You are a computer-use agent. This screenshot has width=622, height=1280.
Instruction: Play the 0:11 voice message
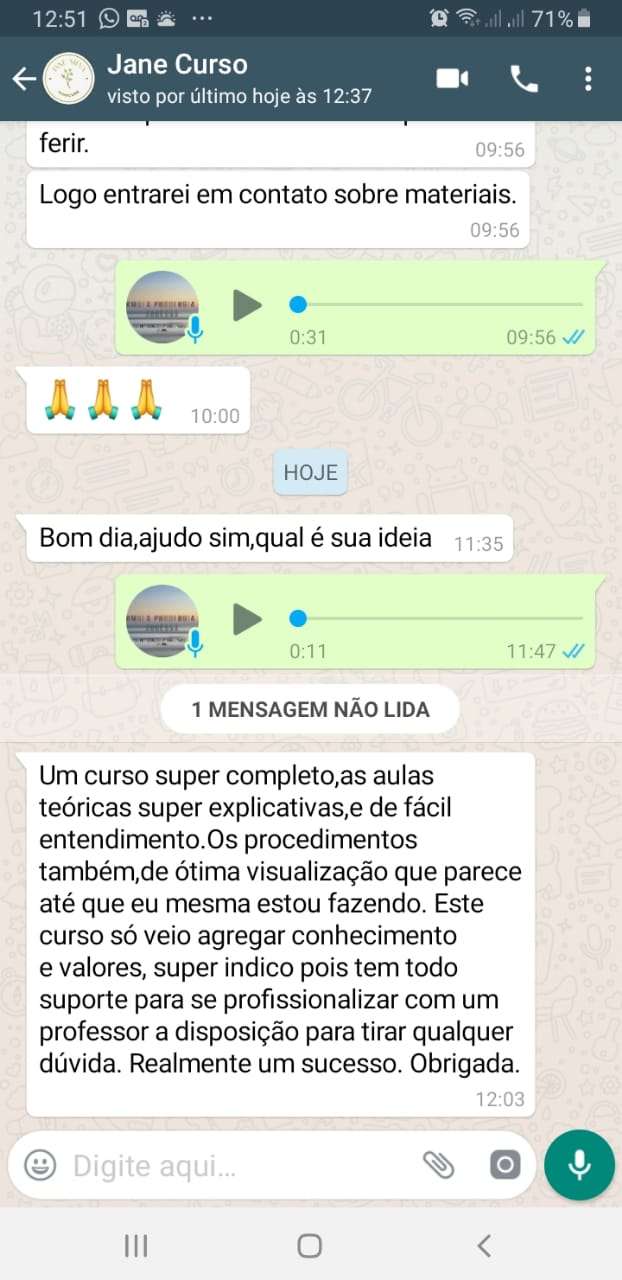pyautogui.click(x=246, y=619)
